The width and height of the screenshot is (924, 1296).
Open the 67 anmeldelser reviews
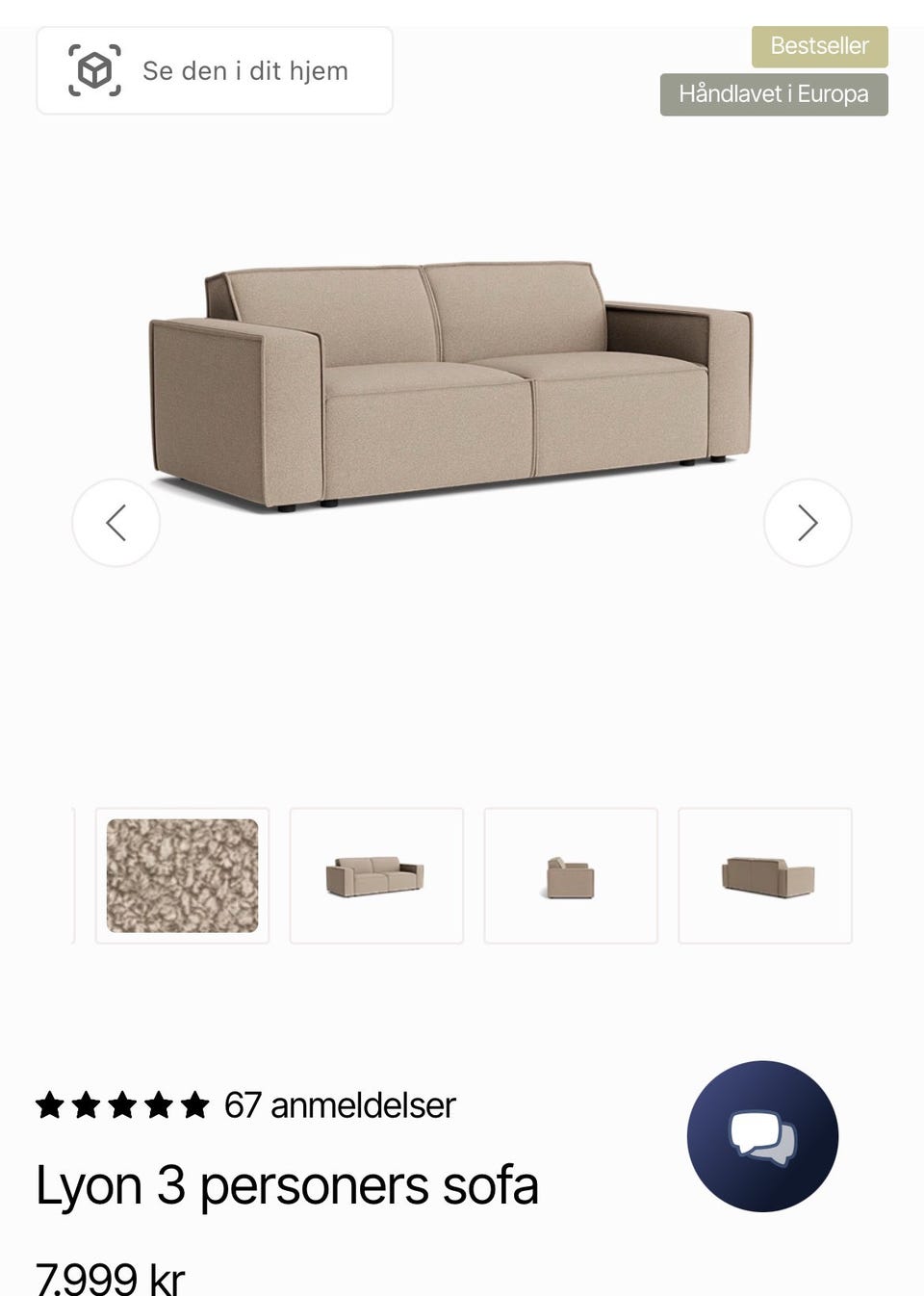(x=339, y=1105)
